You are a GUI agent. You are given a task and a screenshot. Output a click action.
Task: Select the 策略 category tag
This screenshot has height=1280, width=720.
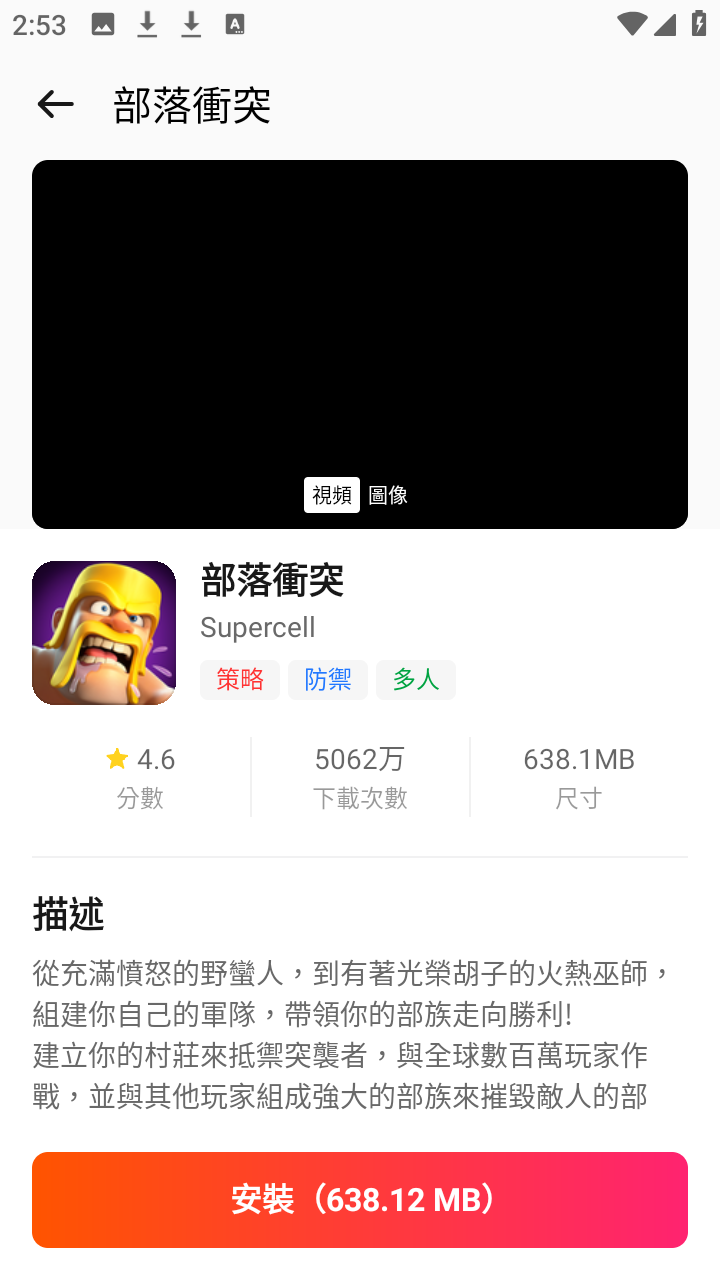[240, 679]
